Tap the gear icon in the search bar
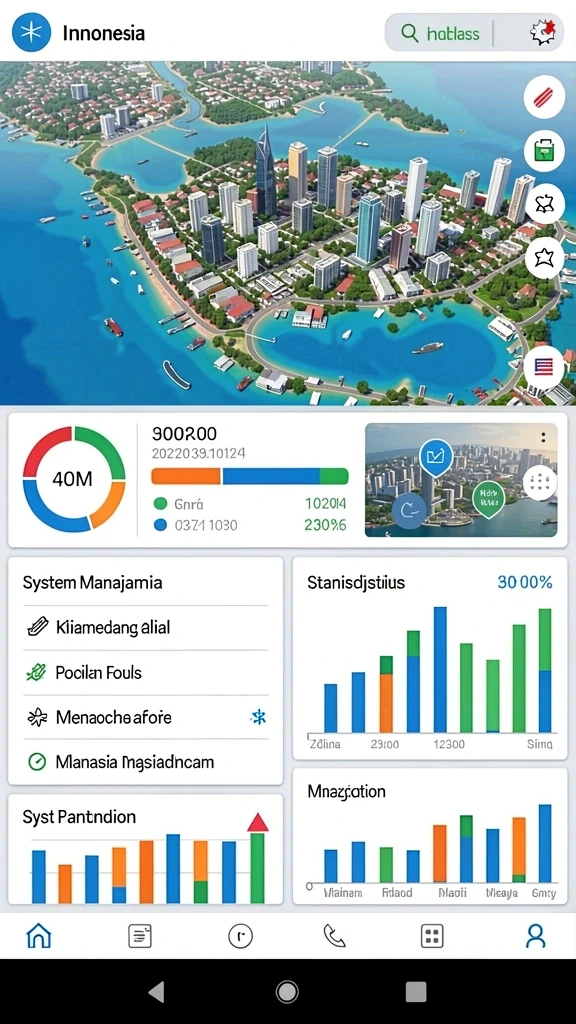This screenshot has width=576, height=1024. pos(543,31)
